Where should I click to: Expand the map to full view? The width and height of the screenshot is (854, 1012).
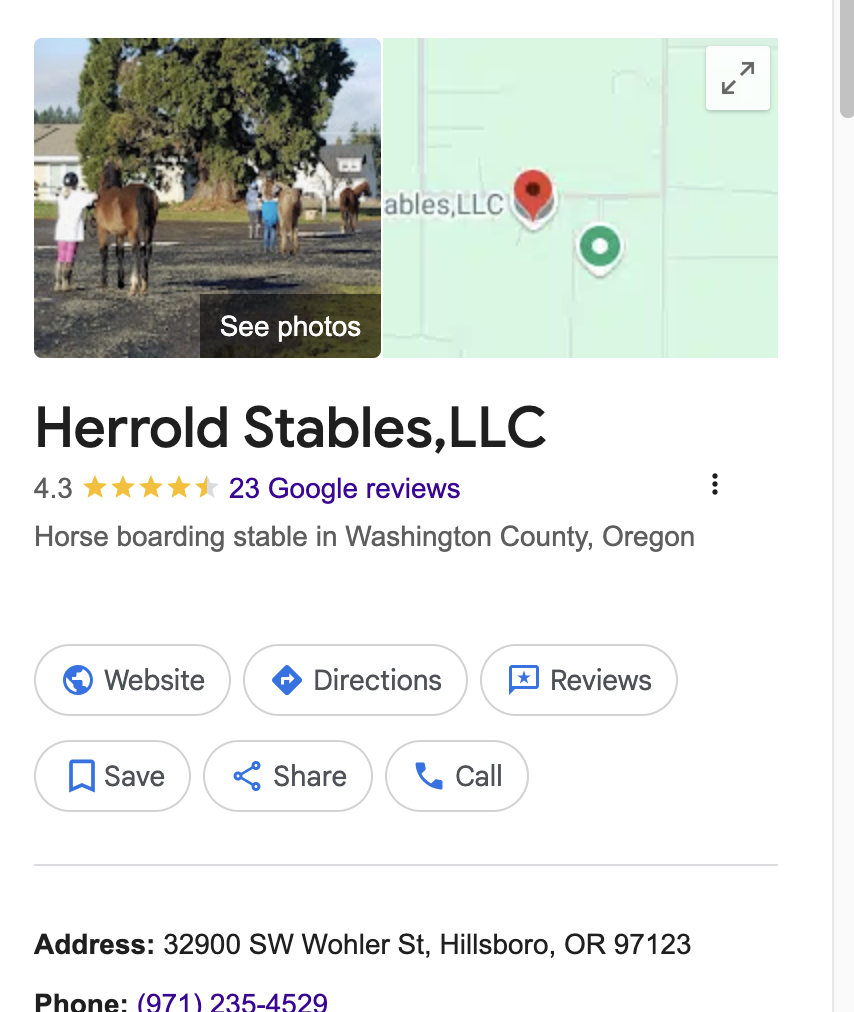738,78
